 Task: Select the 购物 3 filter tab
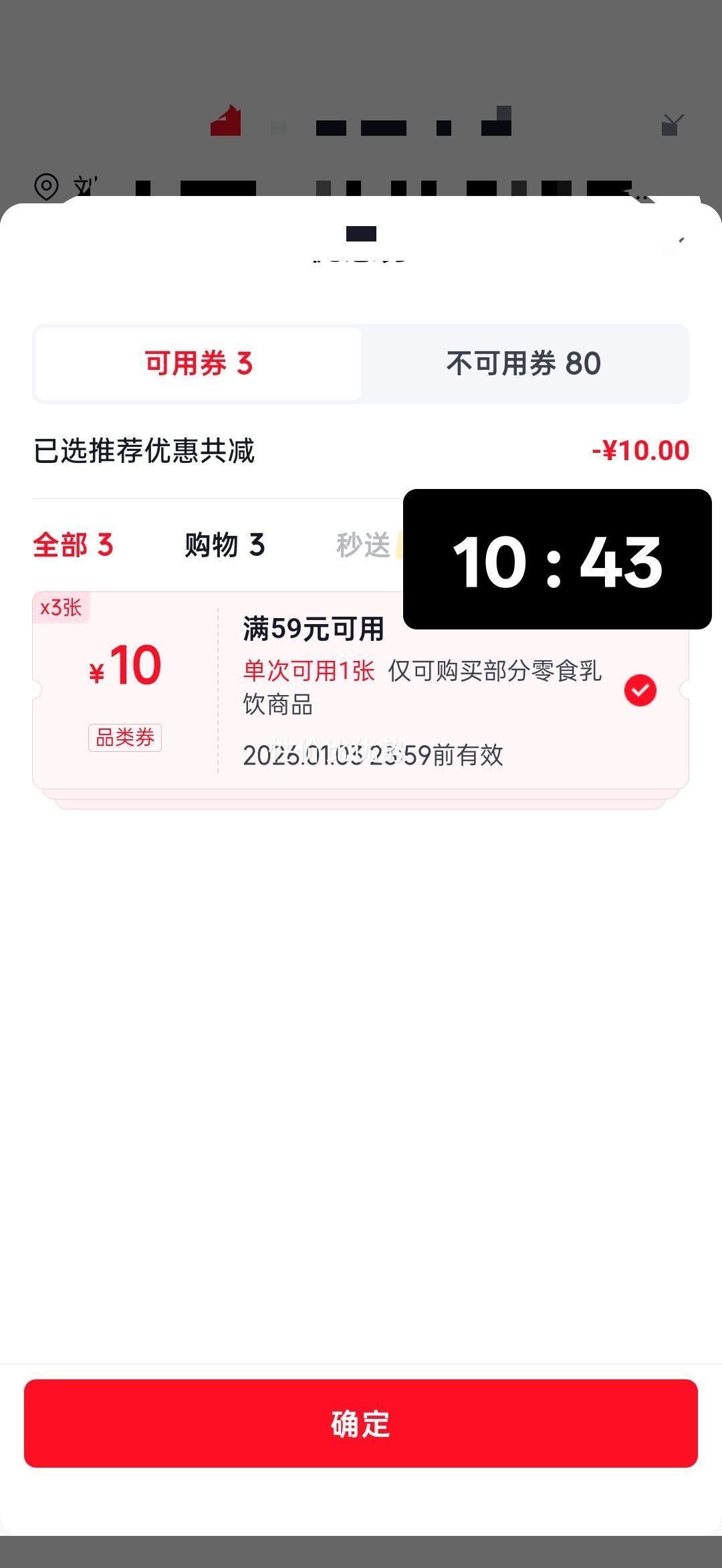226,545
